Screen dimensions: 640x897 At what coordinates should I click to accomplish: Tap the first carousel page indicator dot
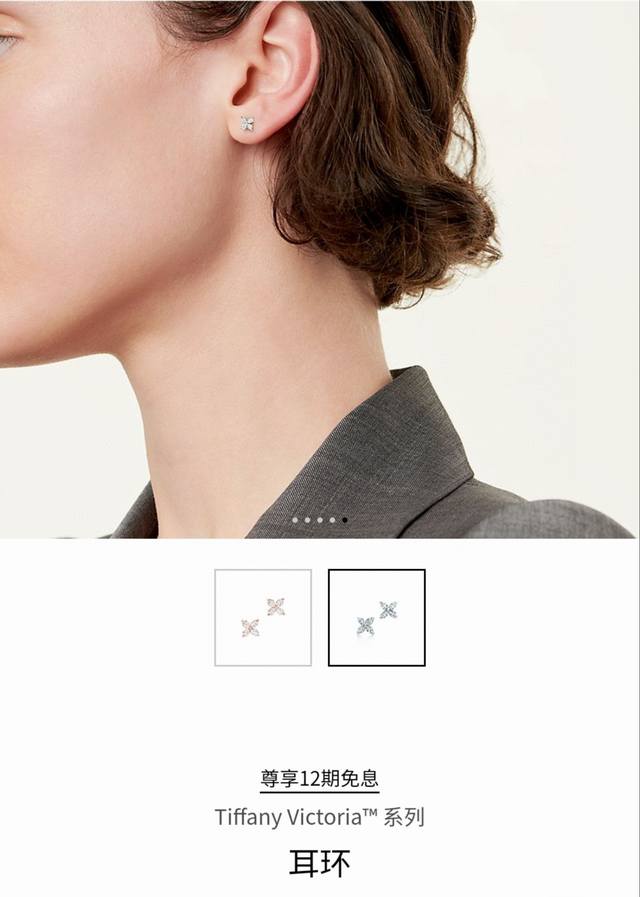[295, 520]
